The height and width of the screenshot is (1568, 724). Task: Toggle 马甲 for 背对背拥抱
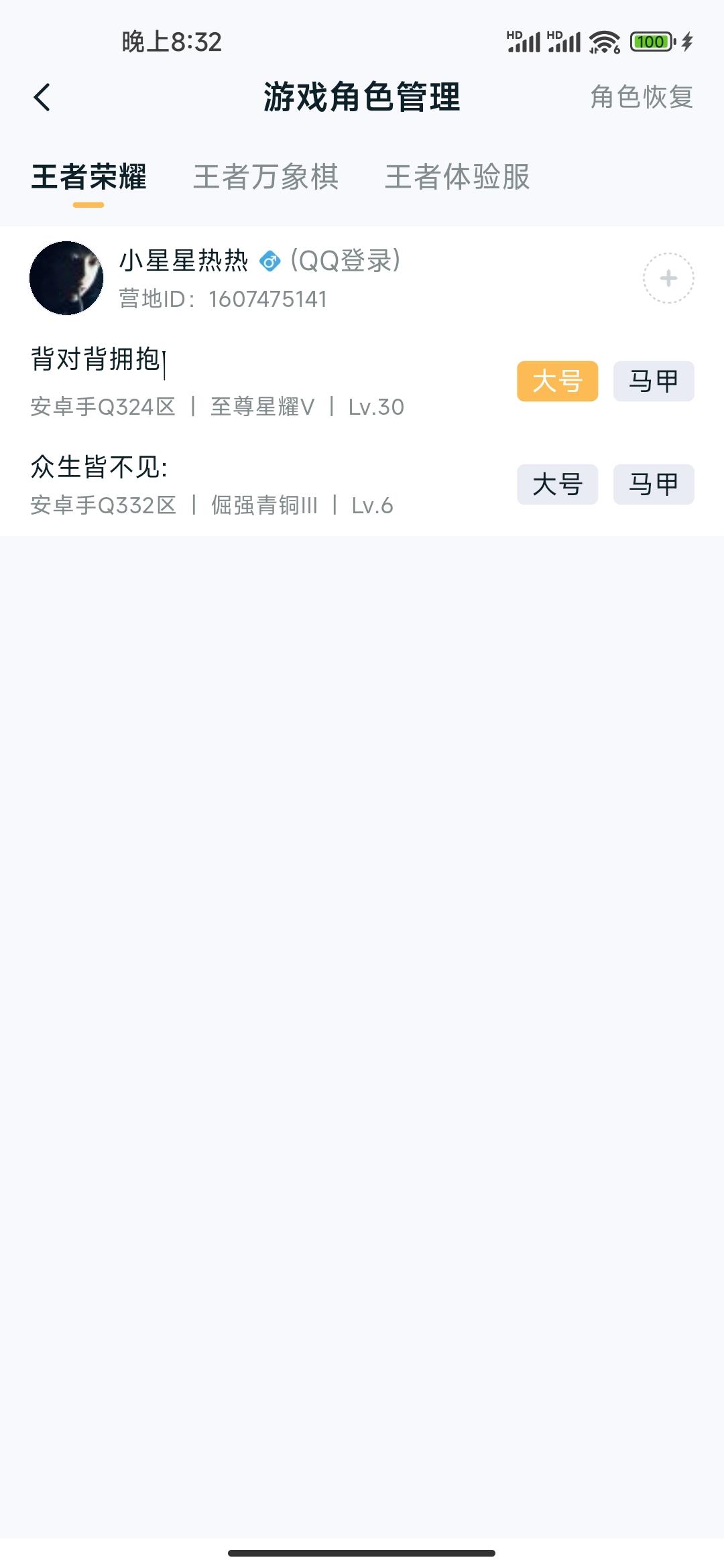pyautogui.click(x=653, y=381)
